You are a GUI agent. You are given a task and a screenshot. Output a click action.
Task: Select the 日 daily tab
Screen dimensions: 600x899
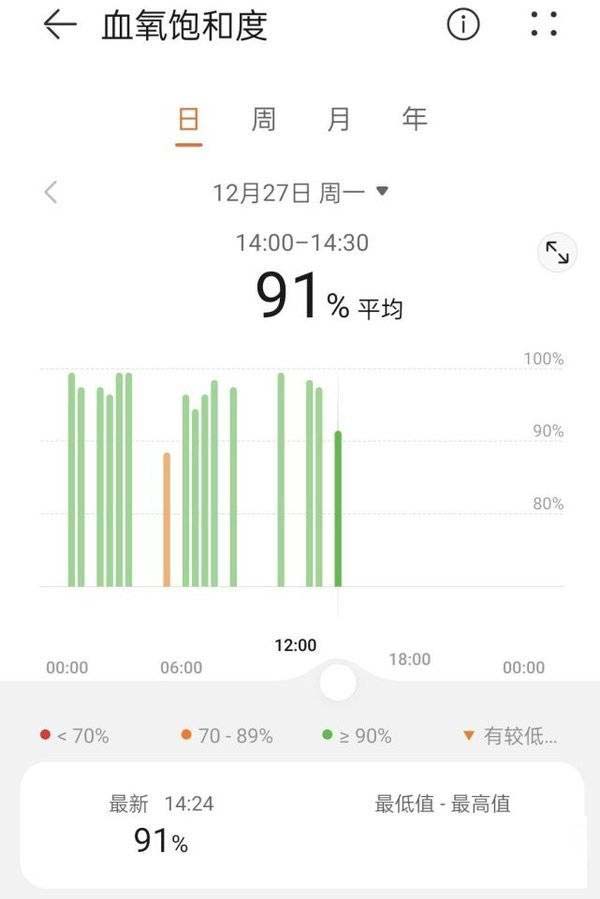pyautogui.click(x=189, y=120)
